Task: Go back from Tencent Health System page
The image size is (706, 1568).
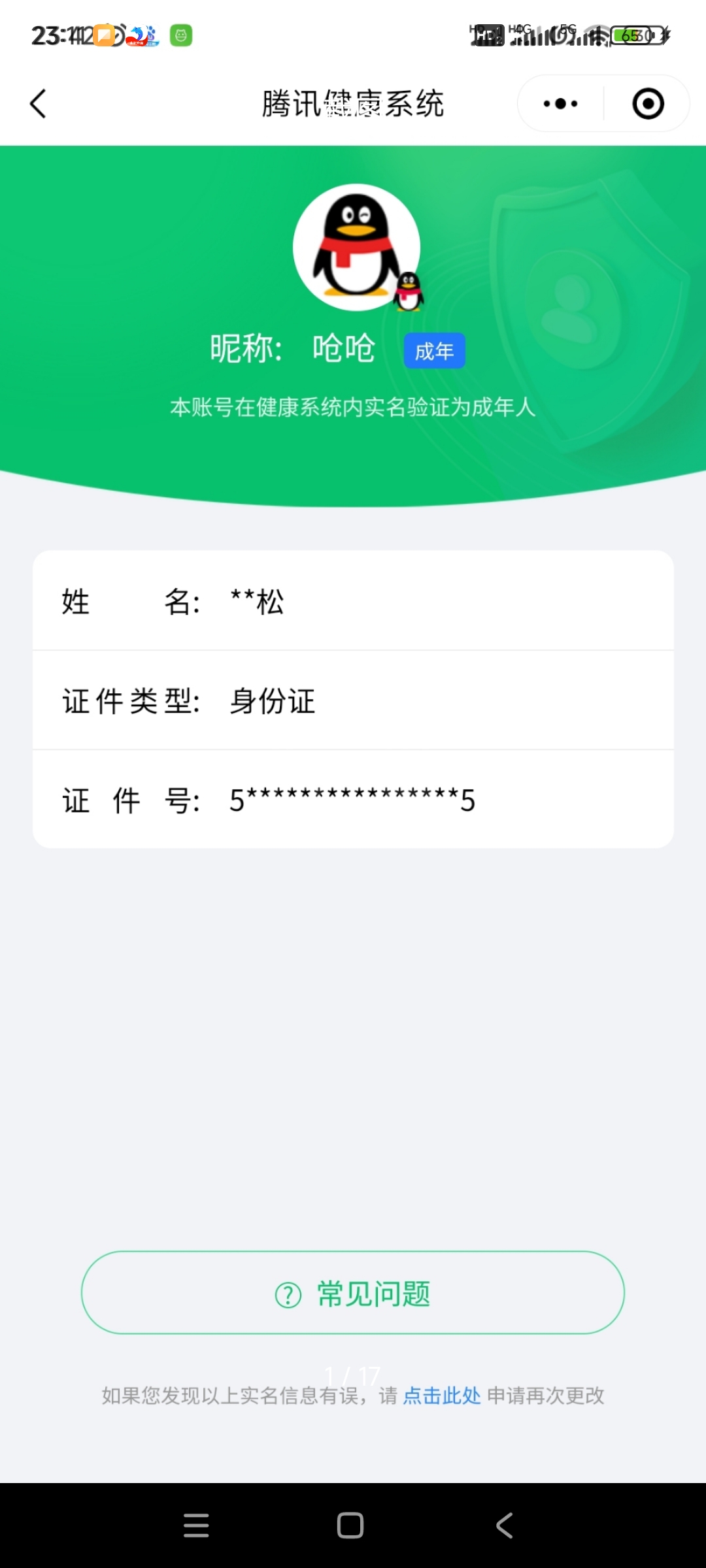Action: pos(39,104)
